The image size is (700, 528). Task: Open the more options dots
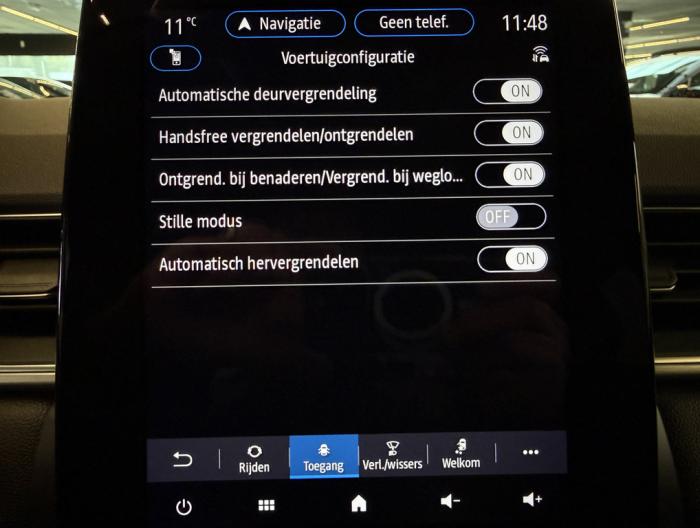click(x=531, y=453)
